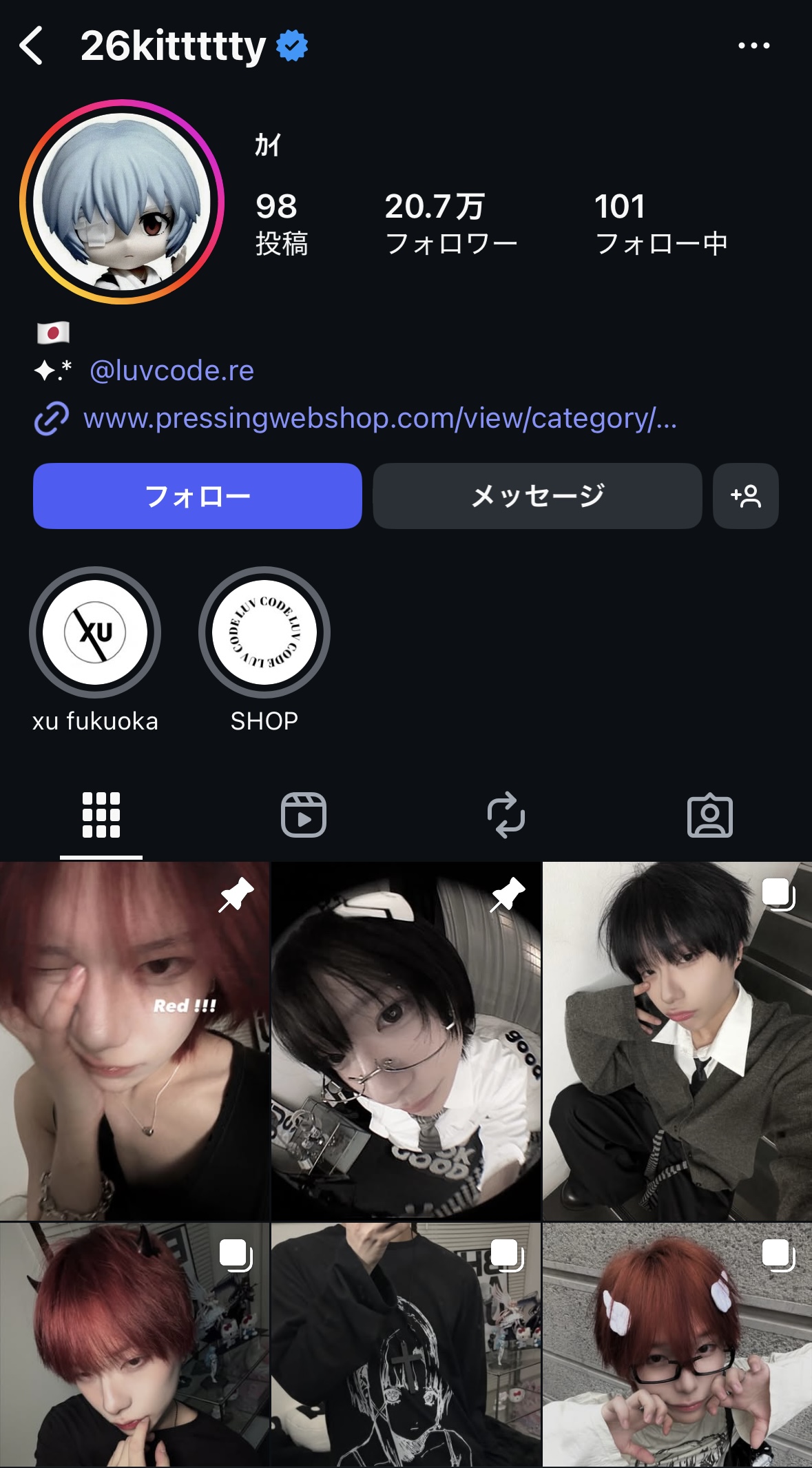The image size is (812, 1468).
Task: Send a message via メッセージ button
Action: point(537,496)
